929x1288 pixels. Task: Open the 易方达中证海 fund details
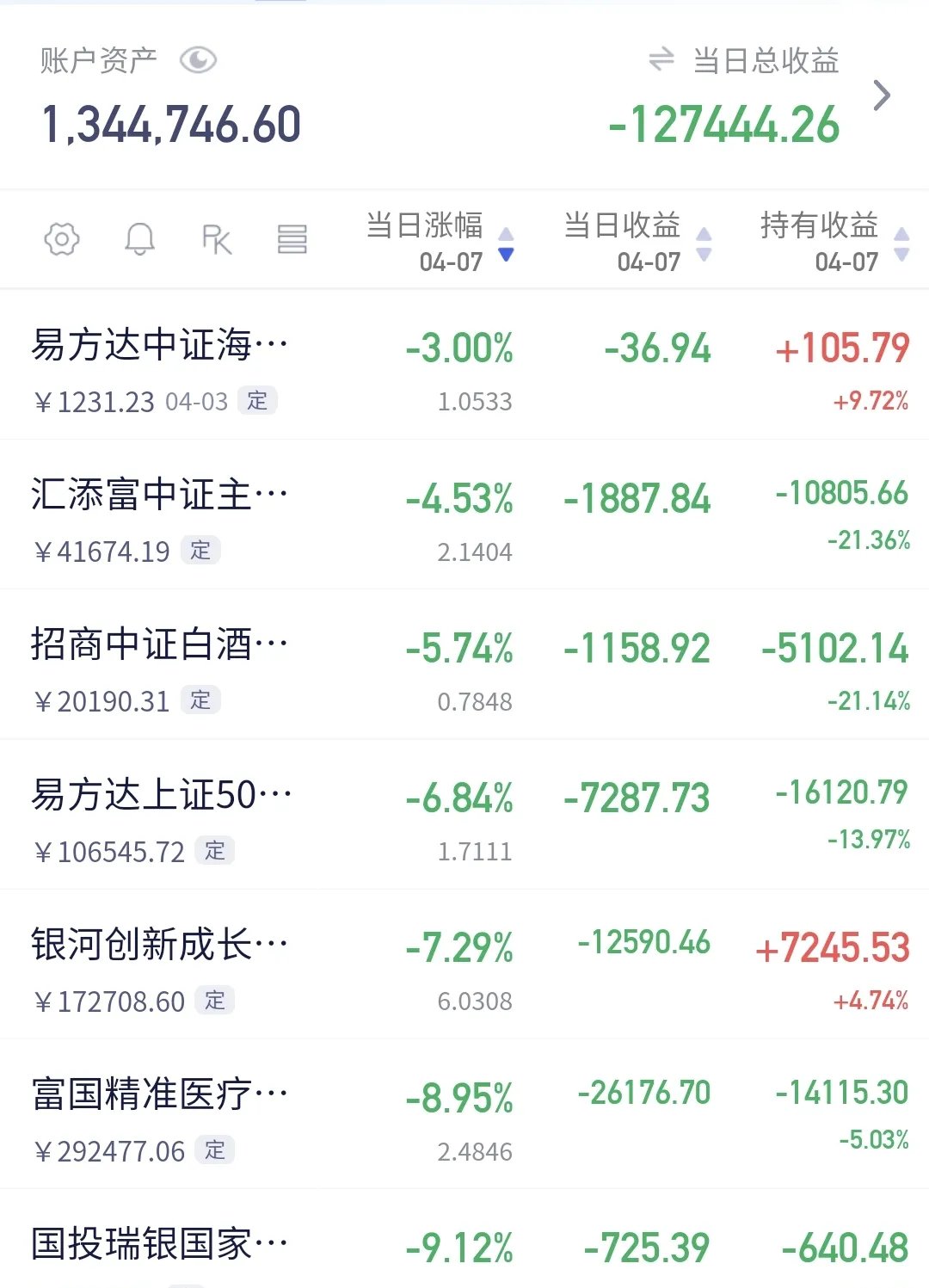157,344
